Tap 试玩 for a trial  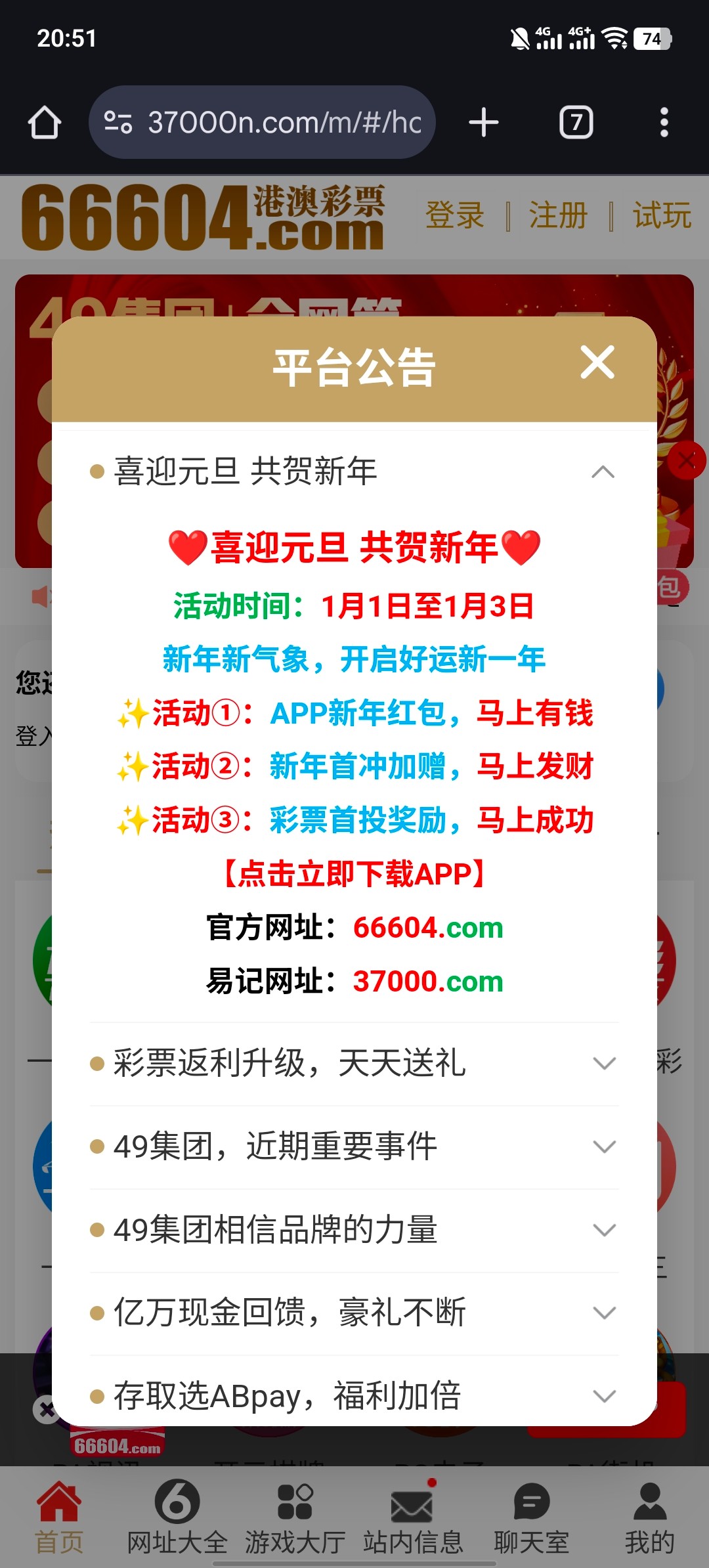(662, 216)
